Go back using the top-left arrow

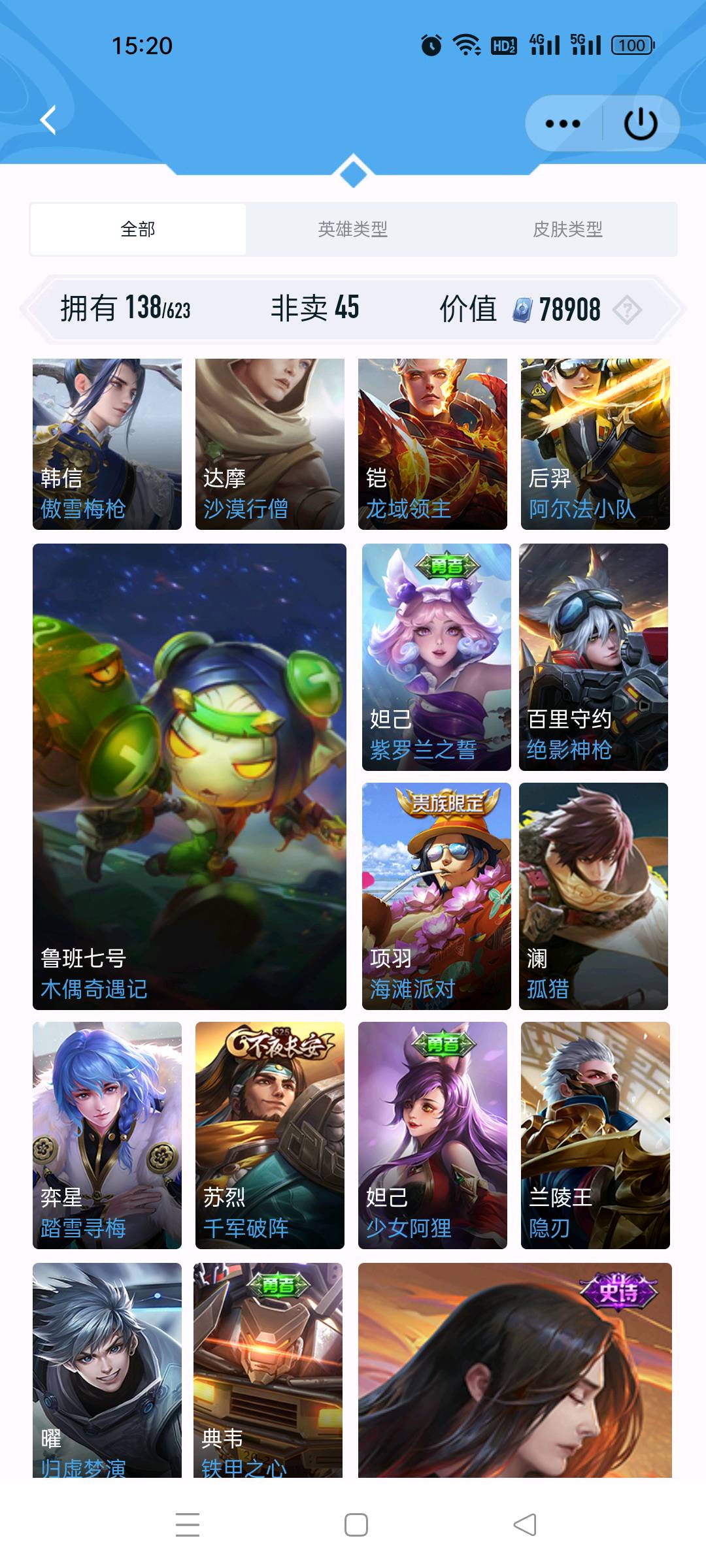(48, 120)
